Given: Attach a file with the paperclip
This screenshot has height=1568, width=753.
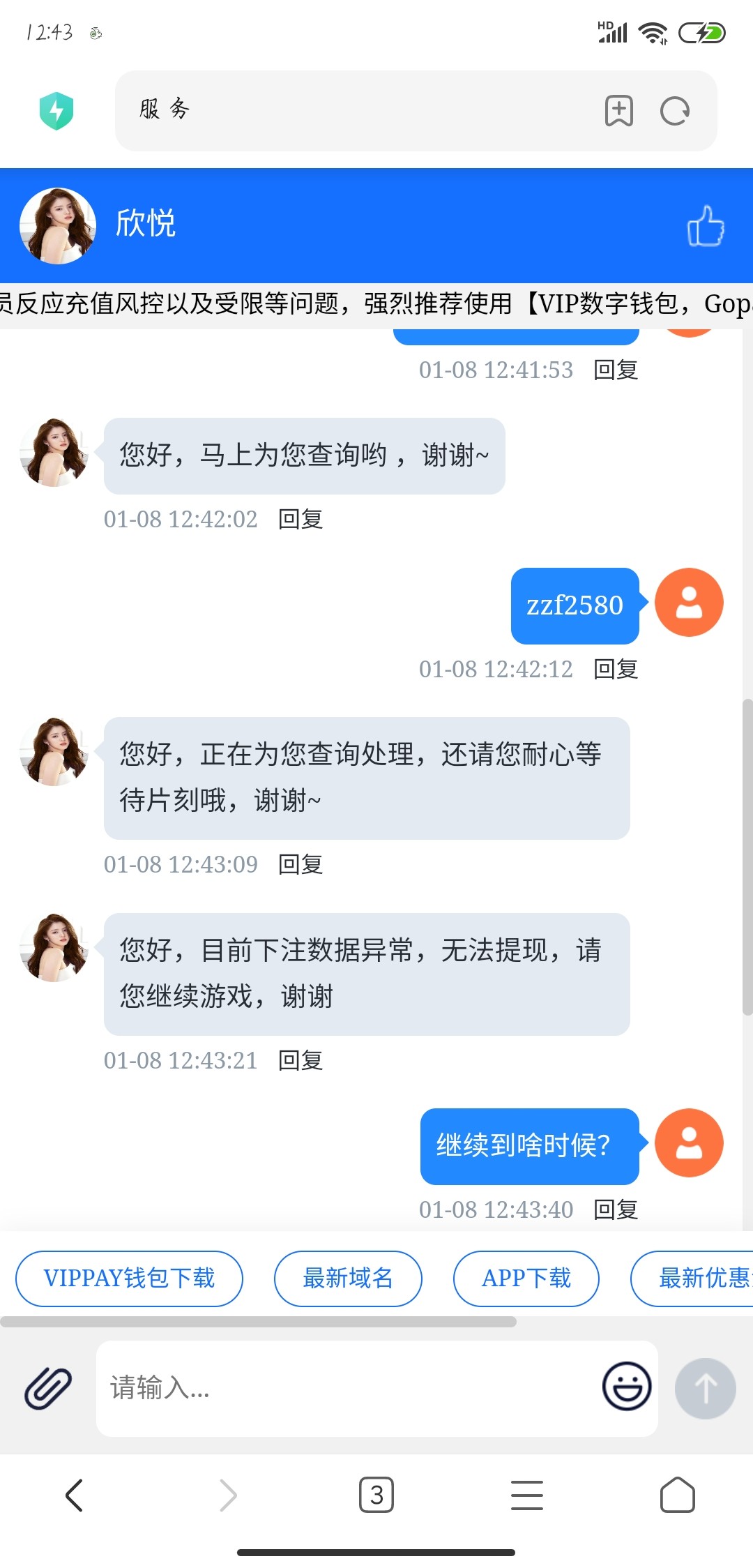Looking at the screenshot, I should pyautogui.click(x=48, y=1388).
